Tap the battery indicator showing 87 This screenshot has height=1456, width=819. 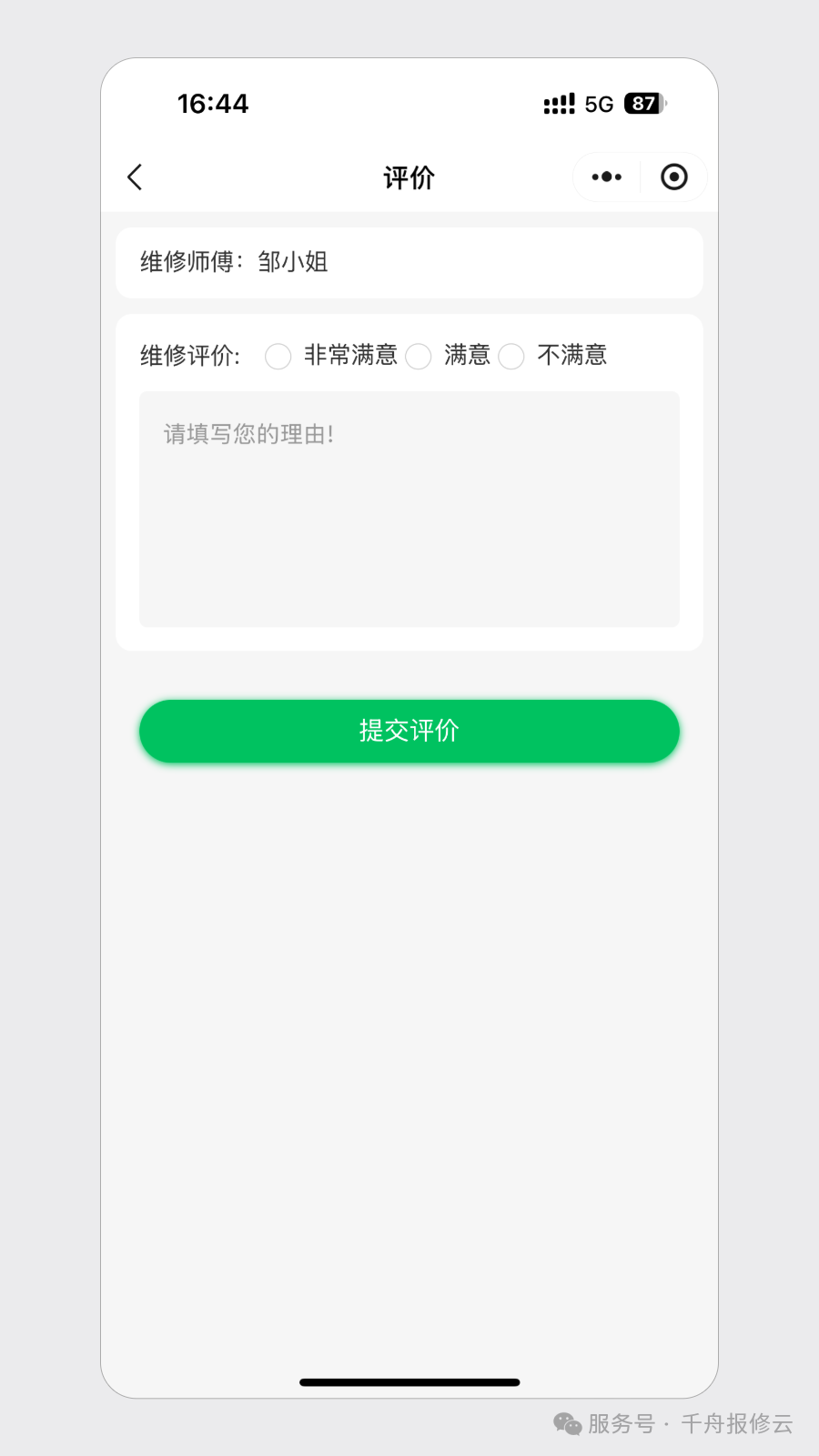pos(643,103)
